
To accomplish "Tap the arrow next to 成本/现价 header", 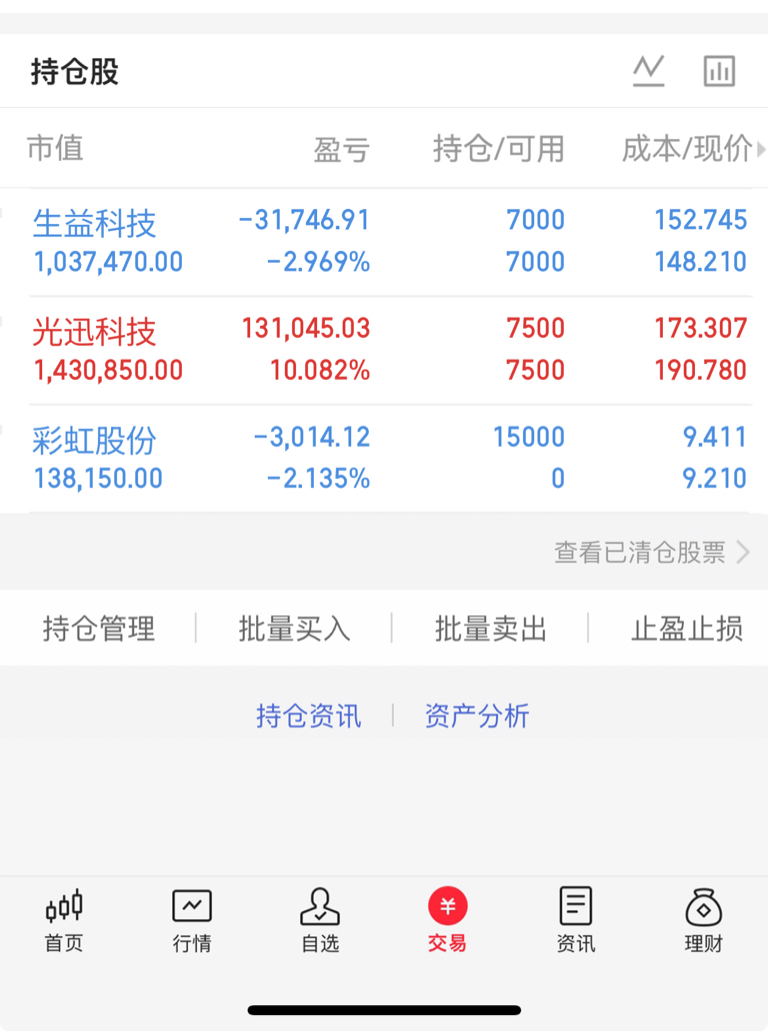I will pyautogui.click(x=761, y=149).
